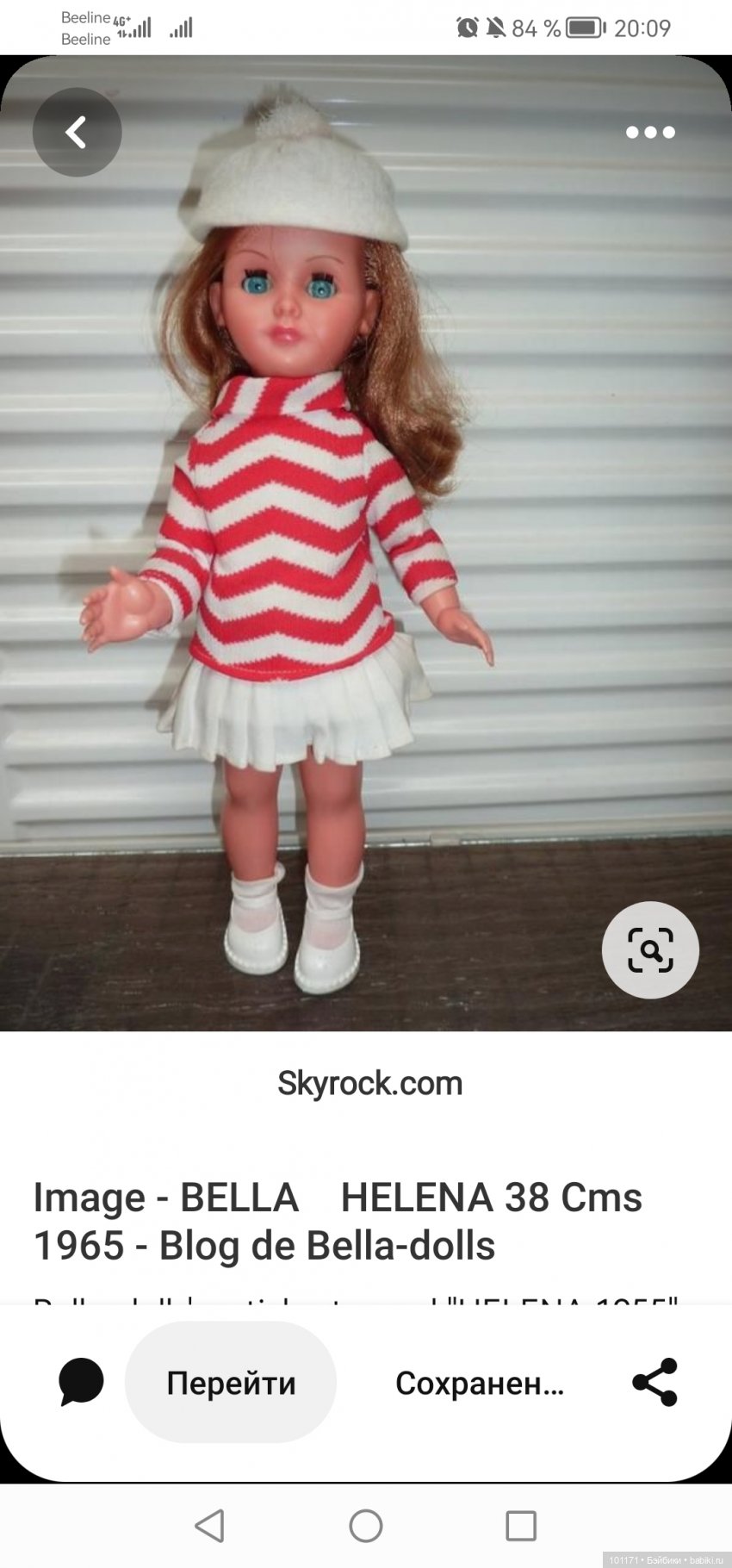Tap the system home button
This screenshot has height=1568, width=732.
pos(366,1526)
